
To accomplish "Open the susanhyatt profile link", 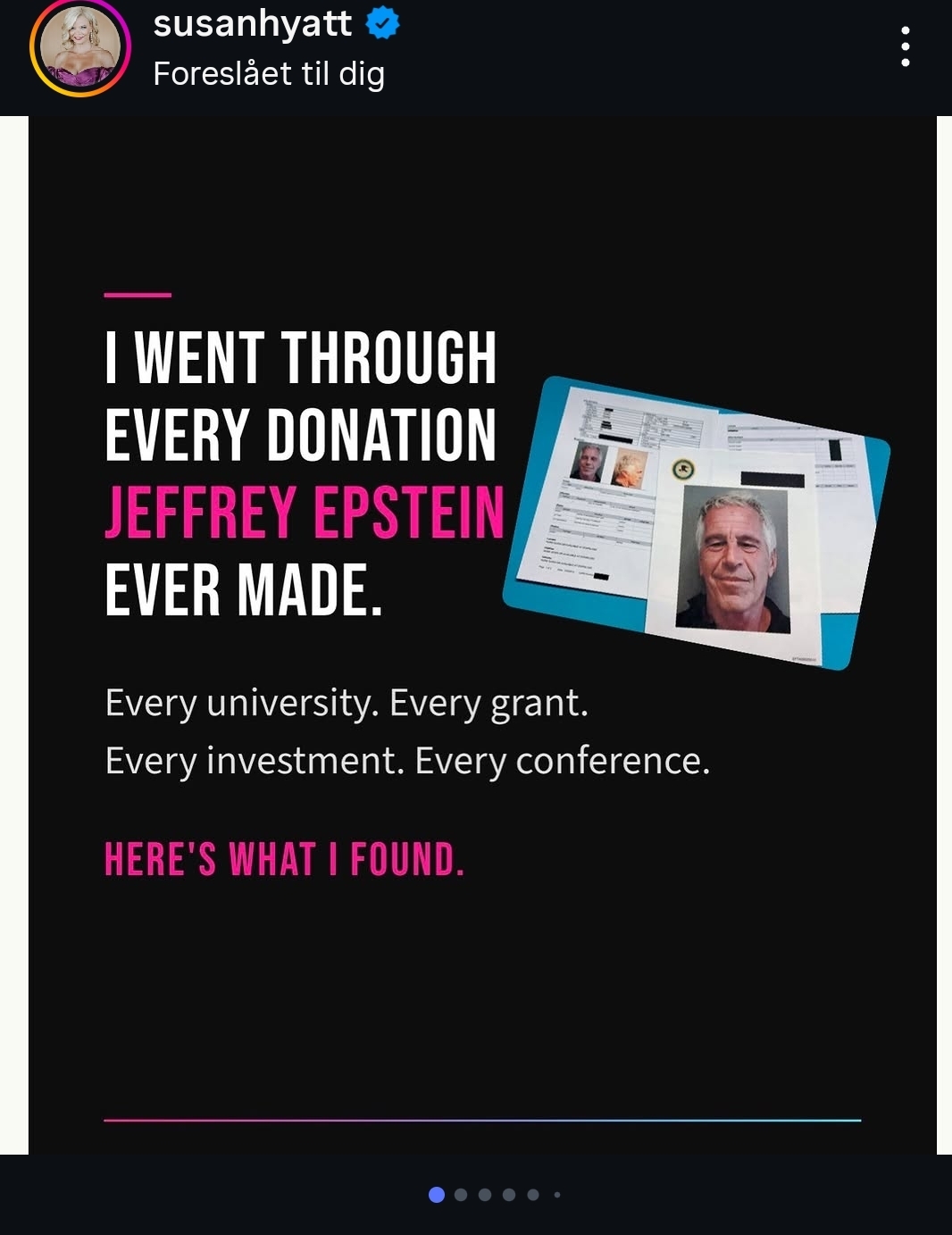I will click(x=252, y=24).
